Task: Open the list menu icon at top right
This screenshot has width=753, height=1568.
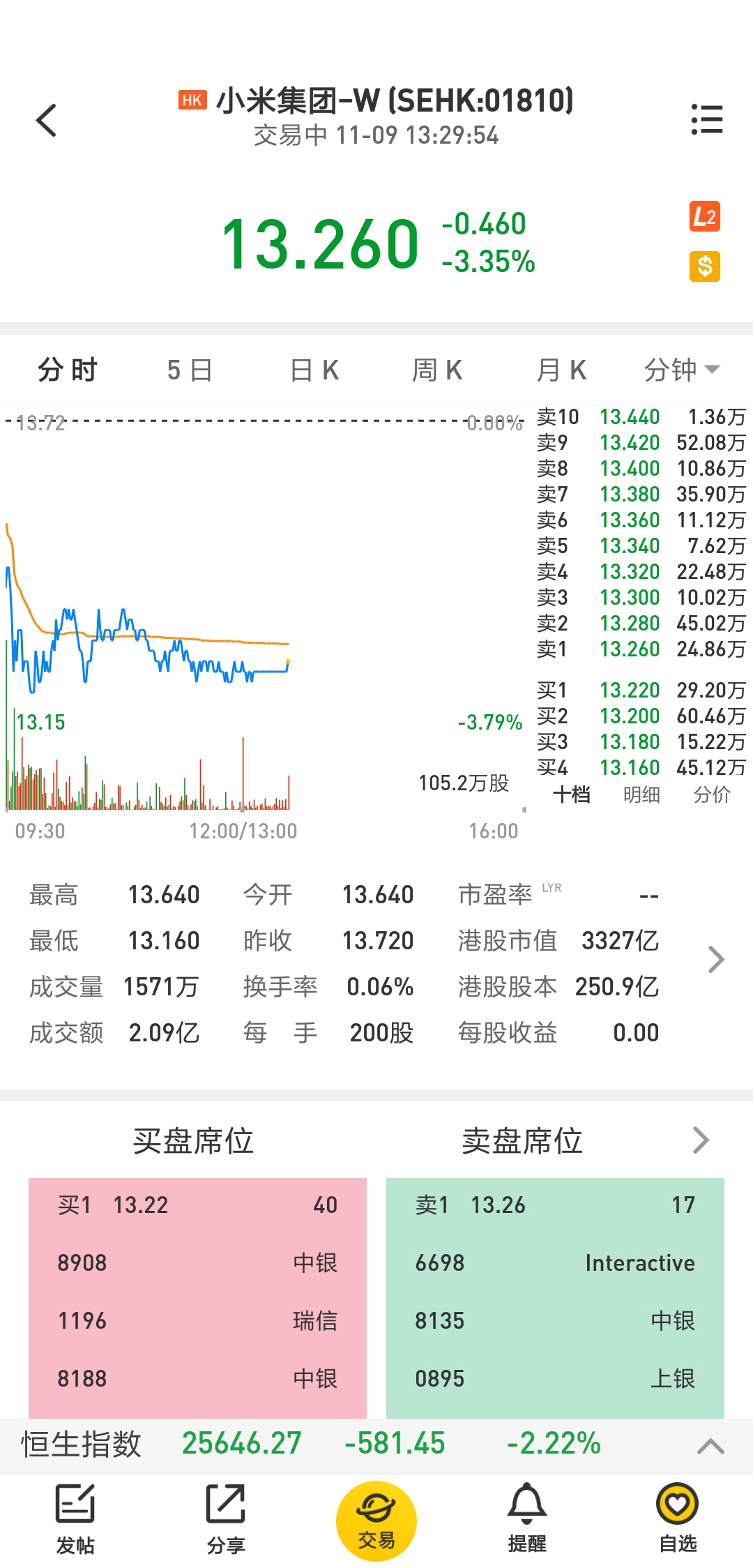Action: (706, 119)
